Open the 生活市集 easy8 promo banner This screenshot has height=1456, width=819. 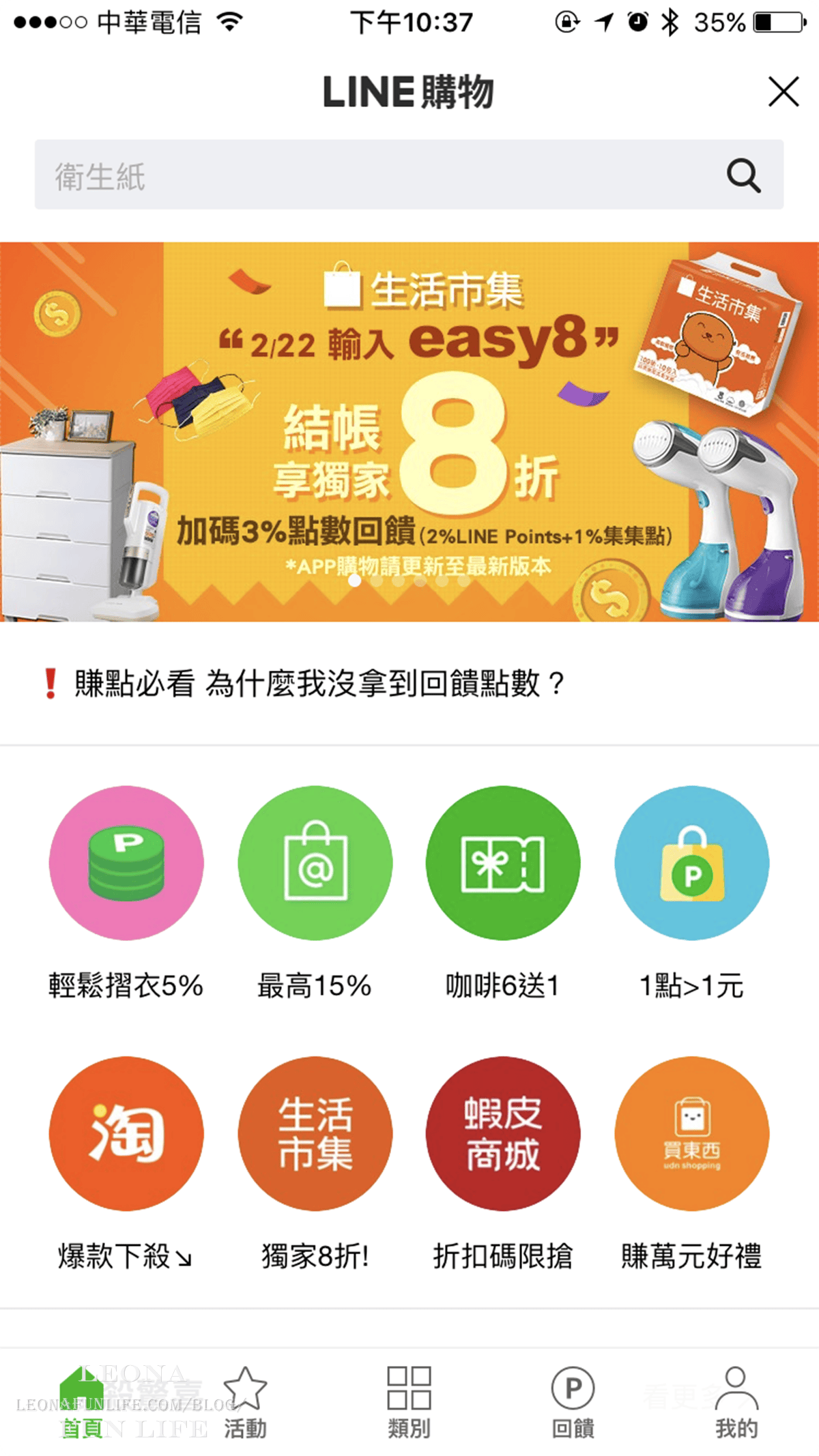click(x=409, y=431)
